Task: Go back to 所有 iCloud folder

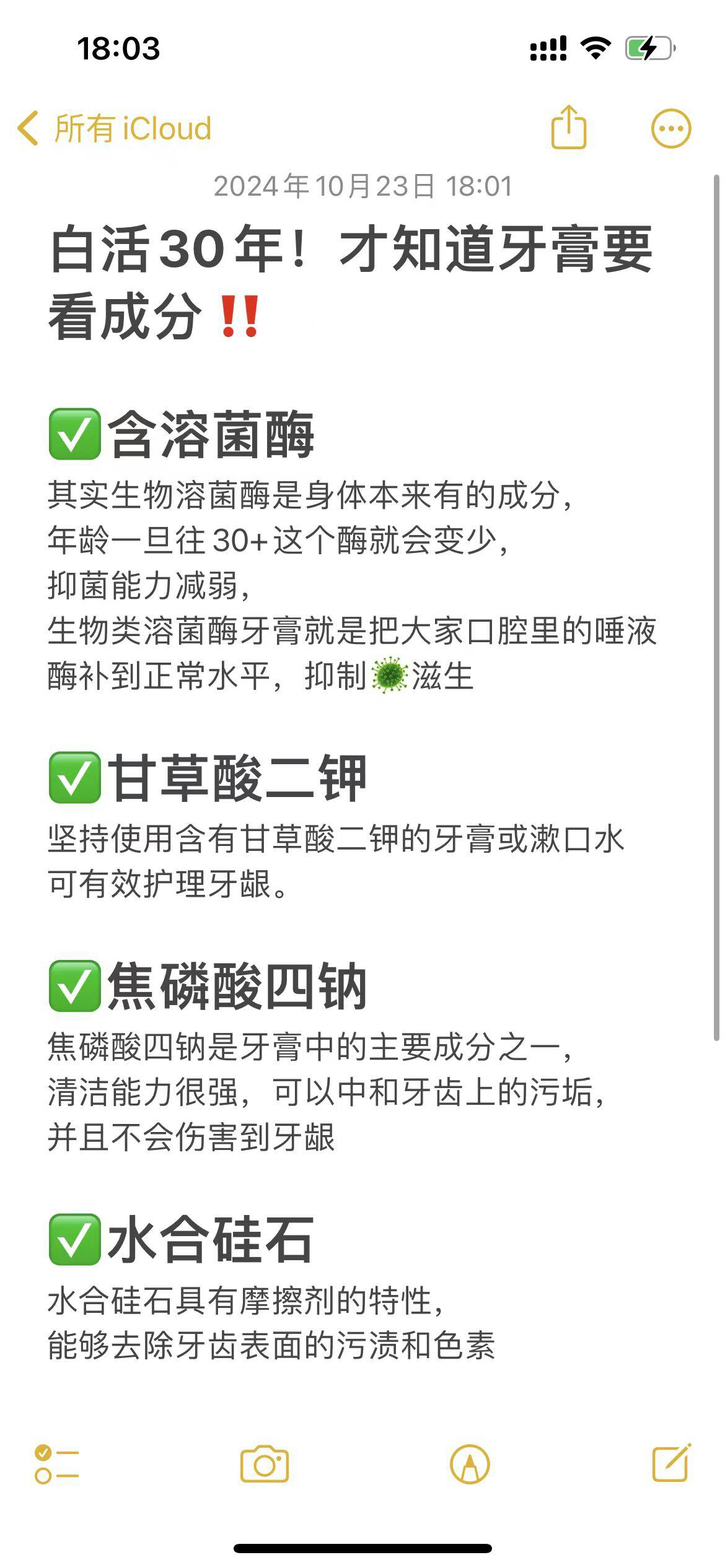Action: (x=115, y=129)
